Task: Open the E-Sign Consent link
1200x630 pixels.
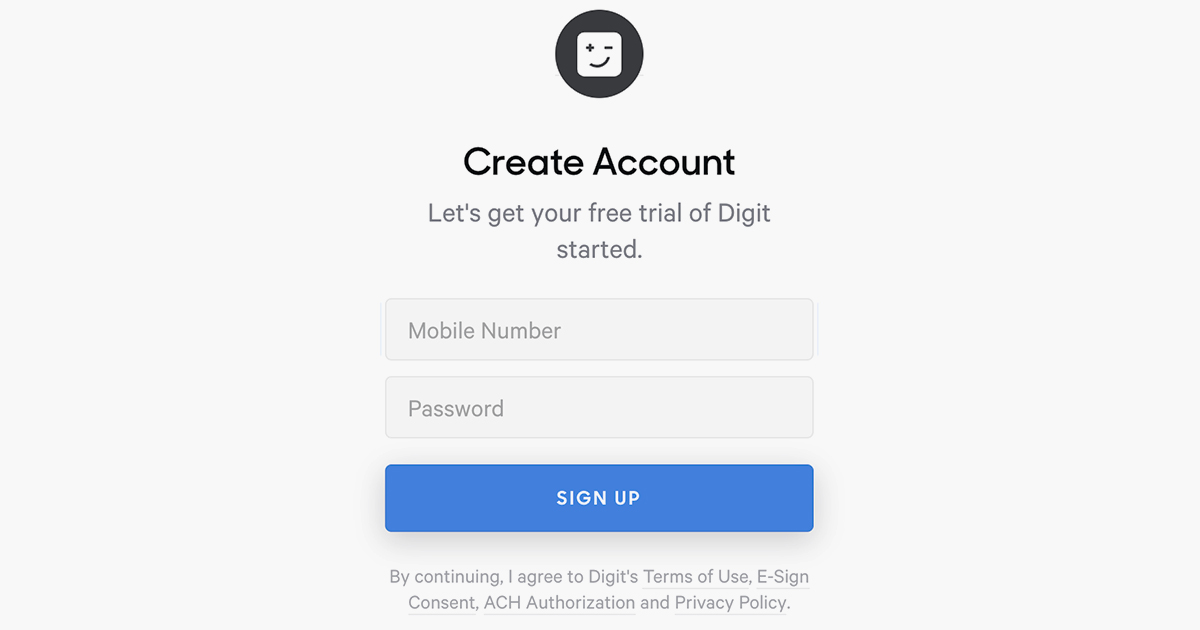Action: point(782,577)
